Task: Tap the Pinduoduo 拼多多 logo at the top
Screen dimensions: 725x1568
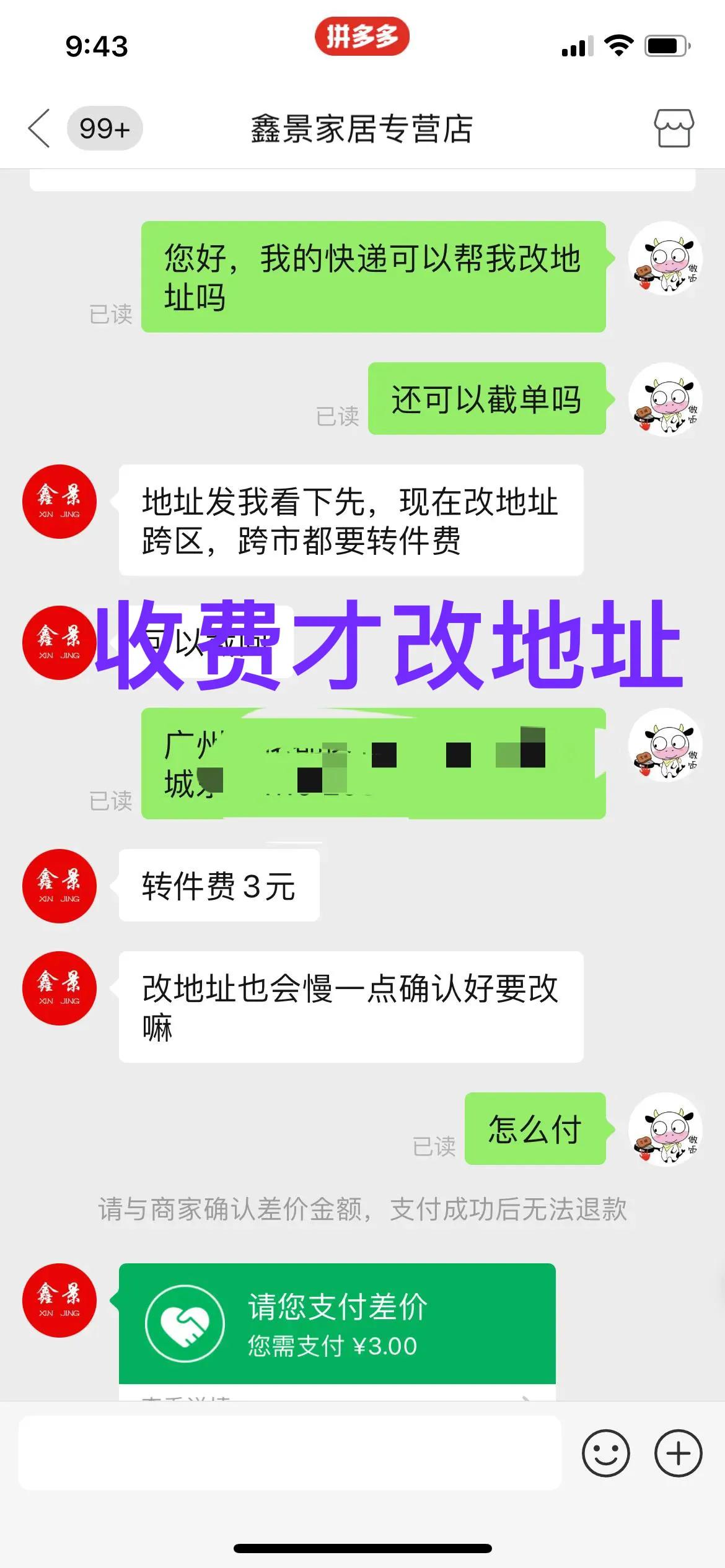Action: (362, 37)
